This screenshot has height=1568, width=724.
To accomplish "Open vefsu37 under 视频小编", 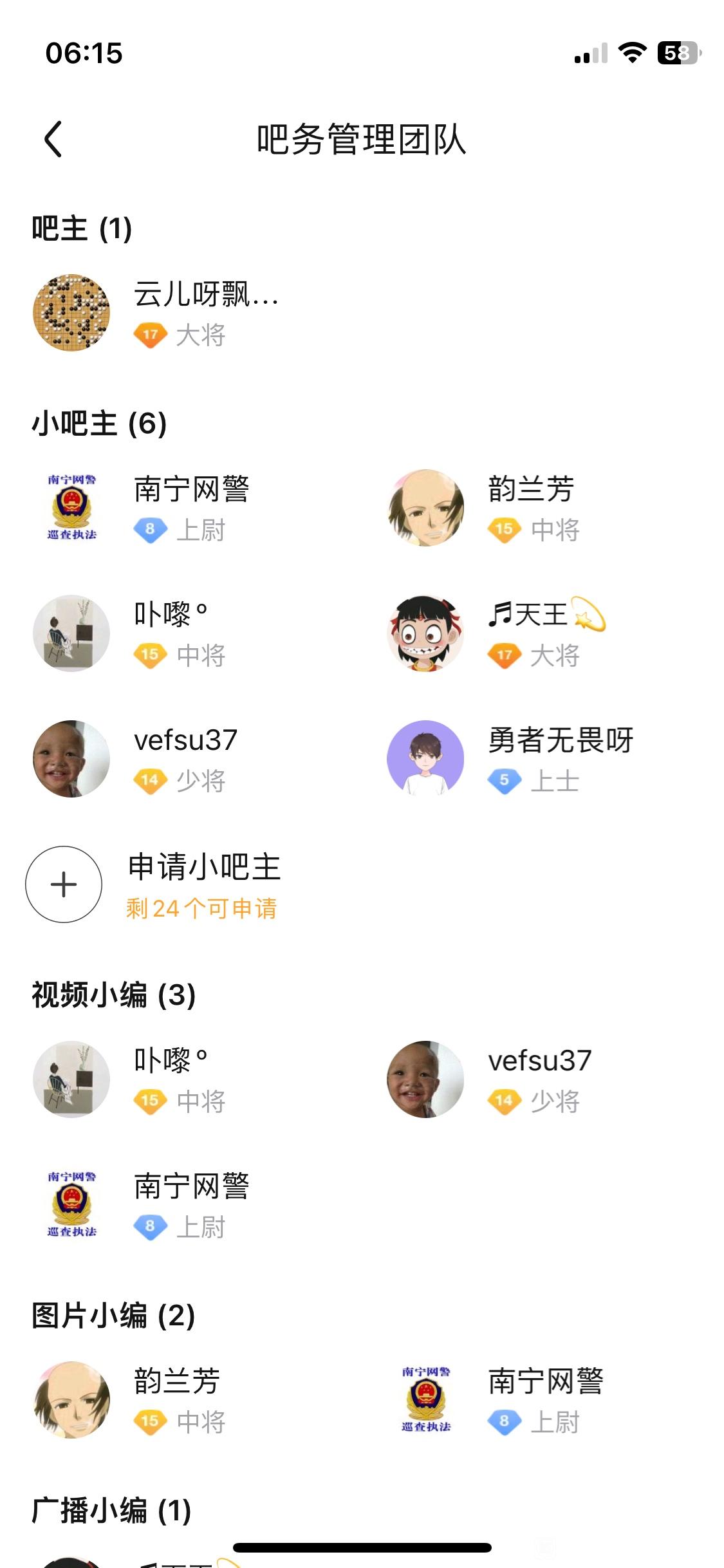I will click(x=425, y=1079).
